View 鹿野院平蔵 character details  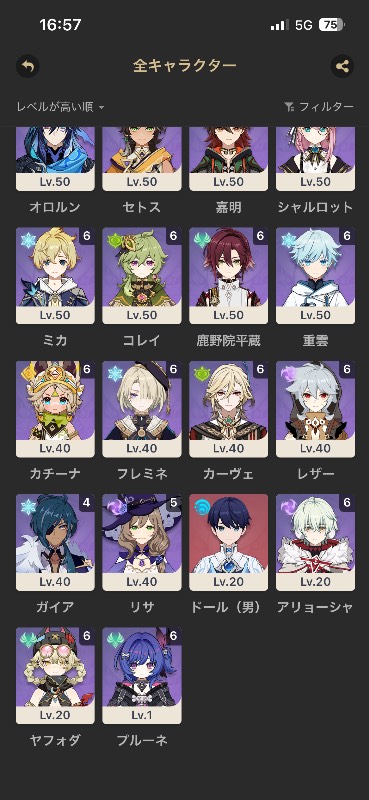229,276
